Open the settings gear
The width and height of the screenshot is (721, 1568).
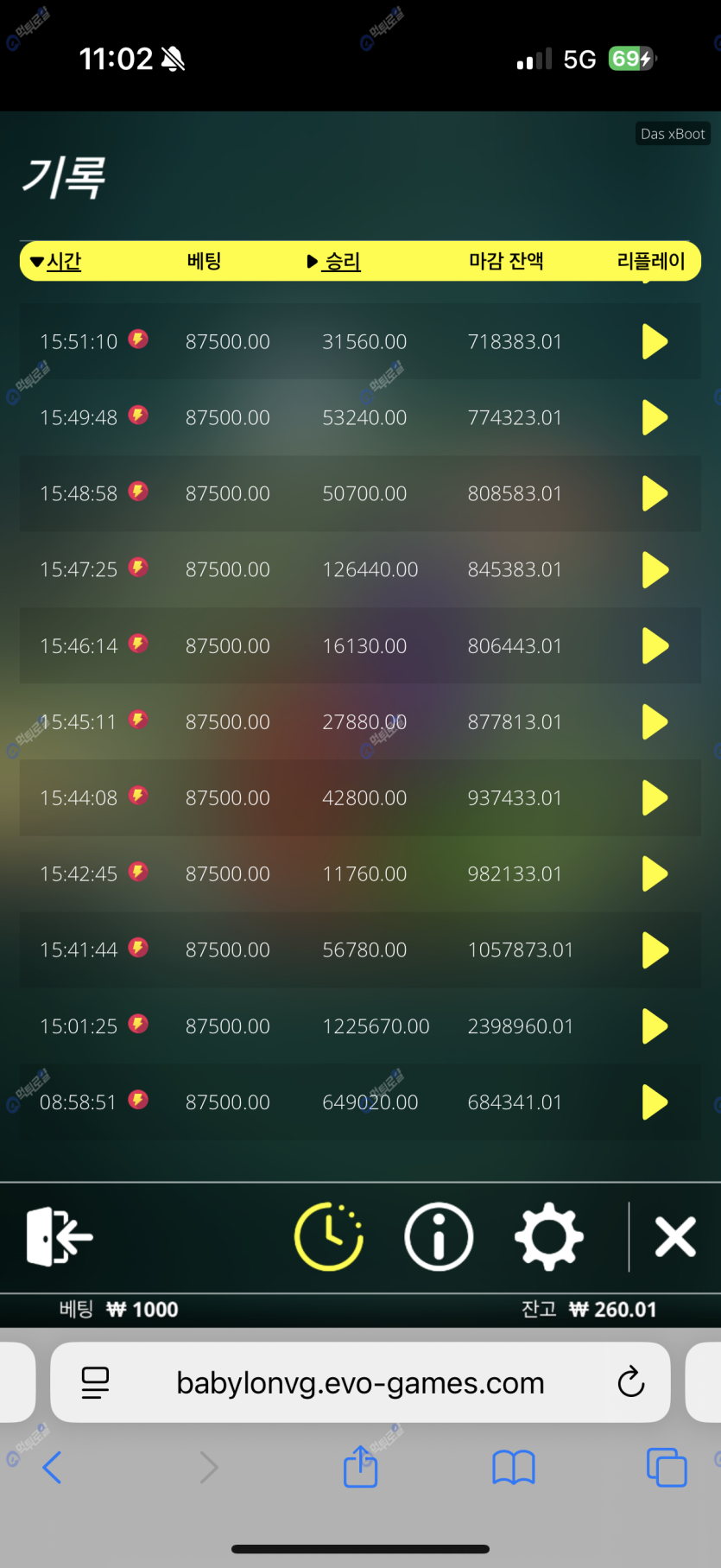point(549,1237)
